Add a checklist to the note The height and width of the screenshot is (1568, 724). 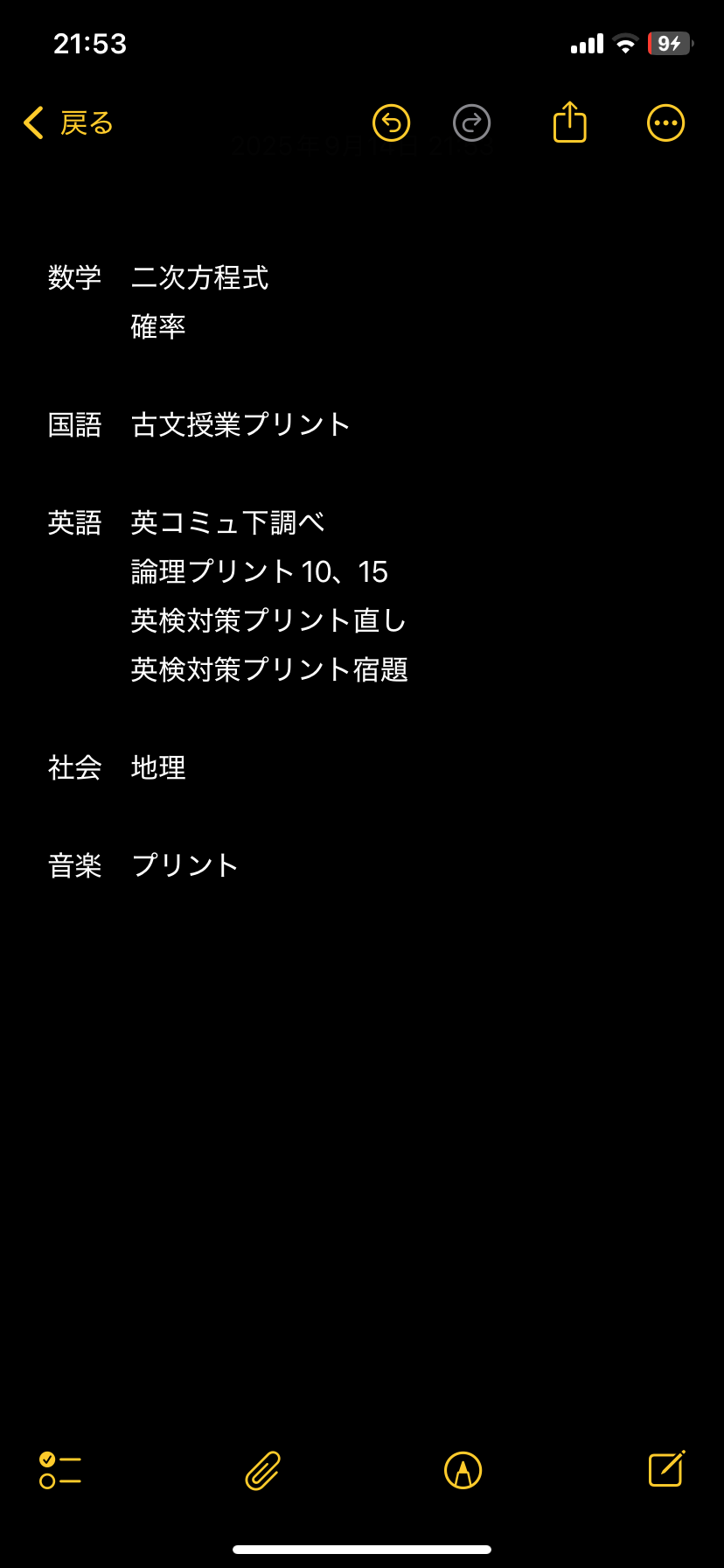(x=60, y=1470)
